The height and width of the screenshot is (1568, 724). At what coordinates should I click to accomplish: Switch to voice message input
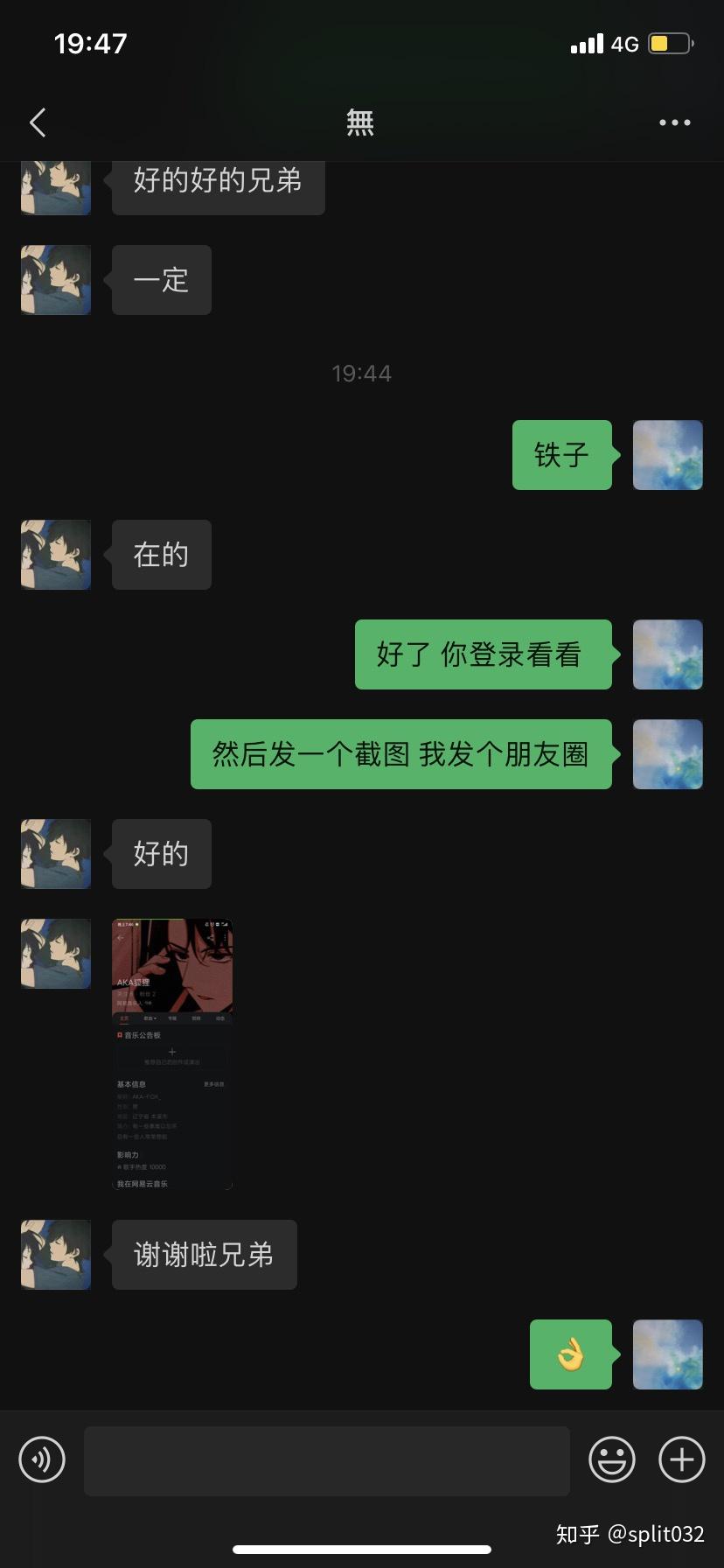pyautogui.click(x=42, y=1459)
